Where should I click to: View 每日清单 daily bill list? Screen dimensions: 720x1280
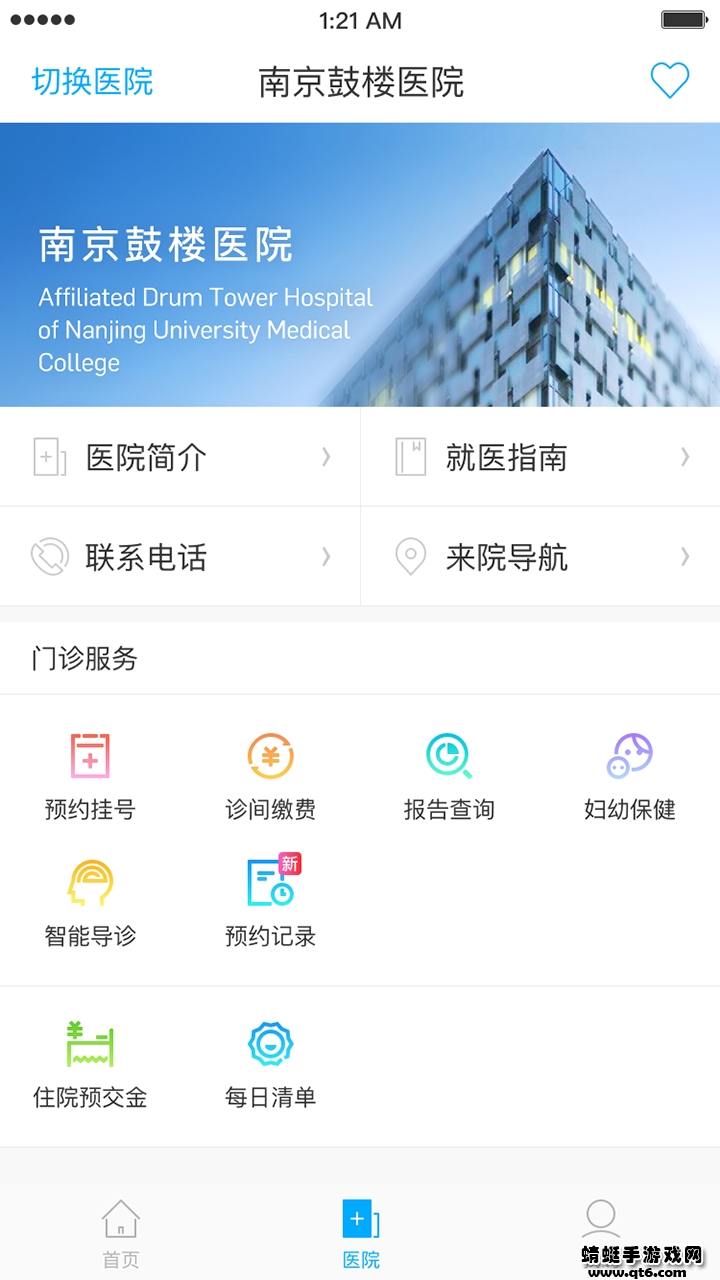click(270, 1063)
